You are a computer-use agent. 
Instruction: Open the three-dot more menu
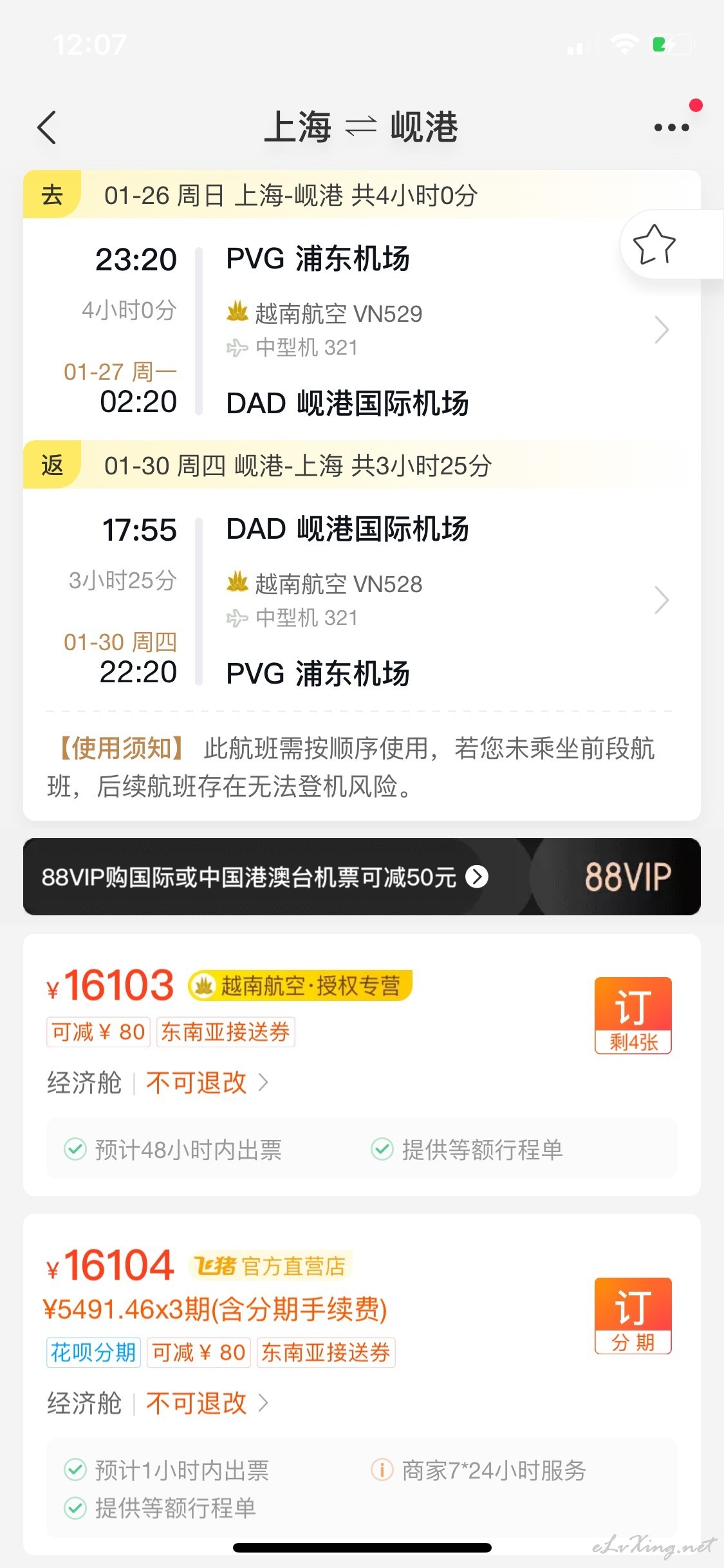[672, 127]
